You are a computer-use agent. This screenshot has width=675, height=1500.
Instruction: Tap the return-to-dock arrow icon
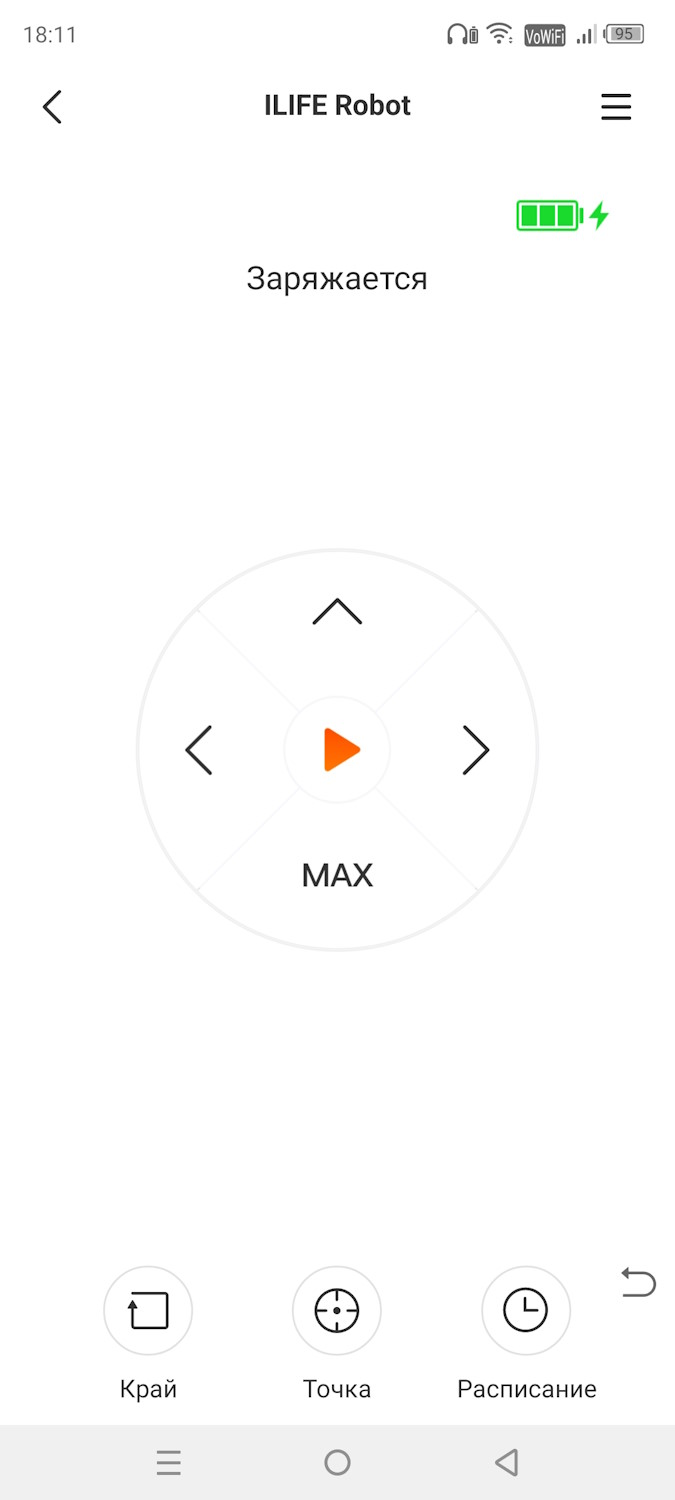638,1282
